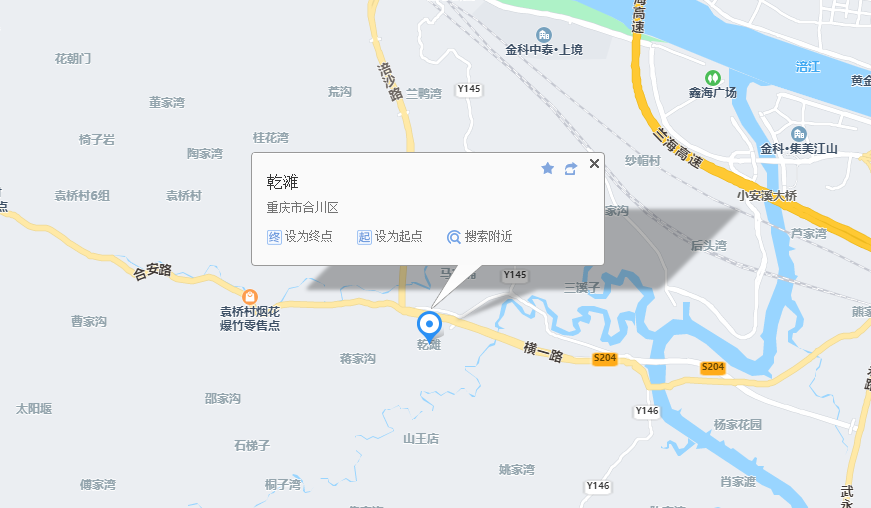Close the 乾滩 info popup
871x508 pixels.
[x=594, y=164]
